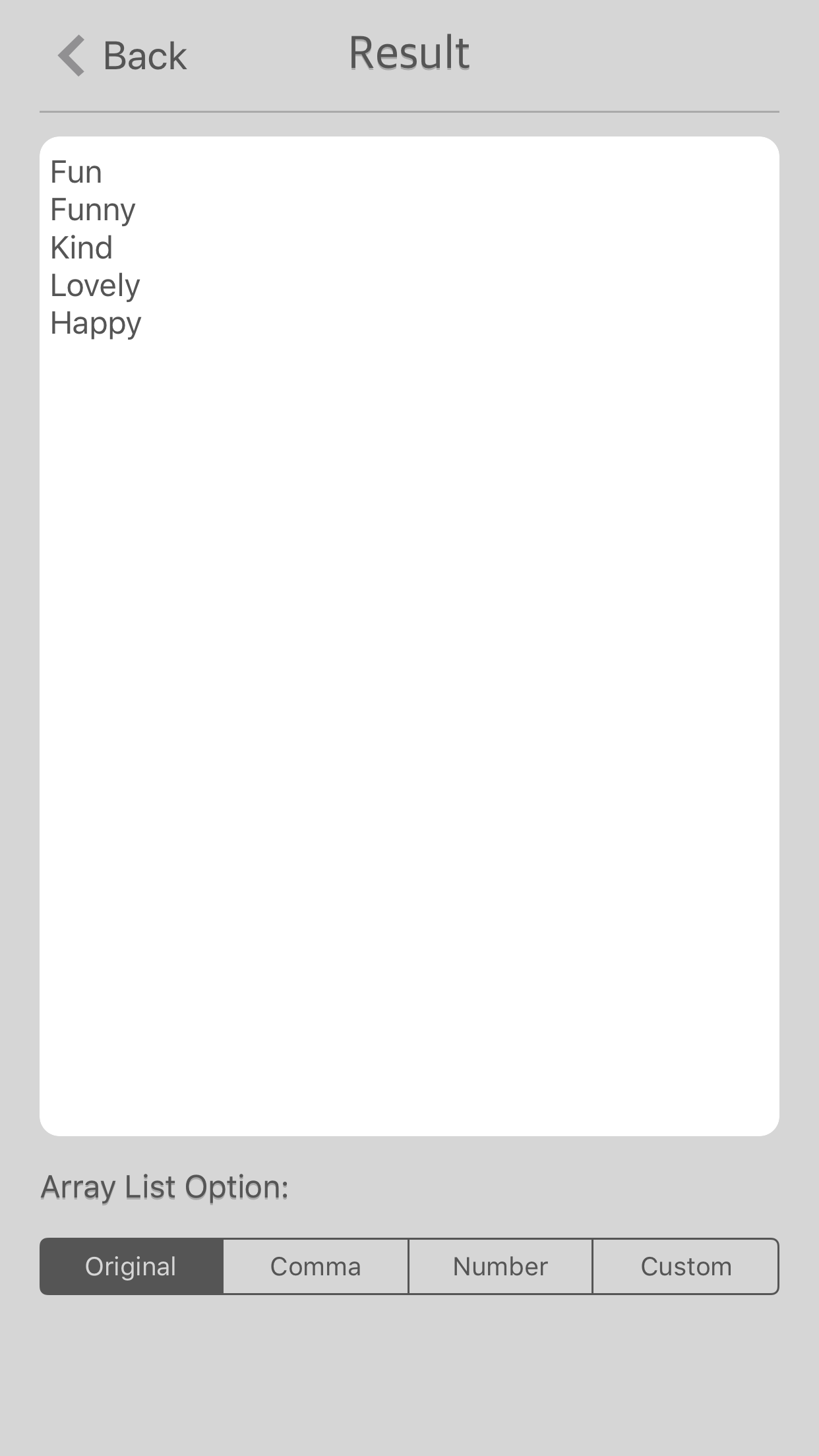Select the Original segment in Array List Option
Image resolution: width=819 pixels, height=1456 pixels.
(131, 1266)
